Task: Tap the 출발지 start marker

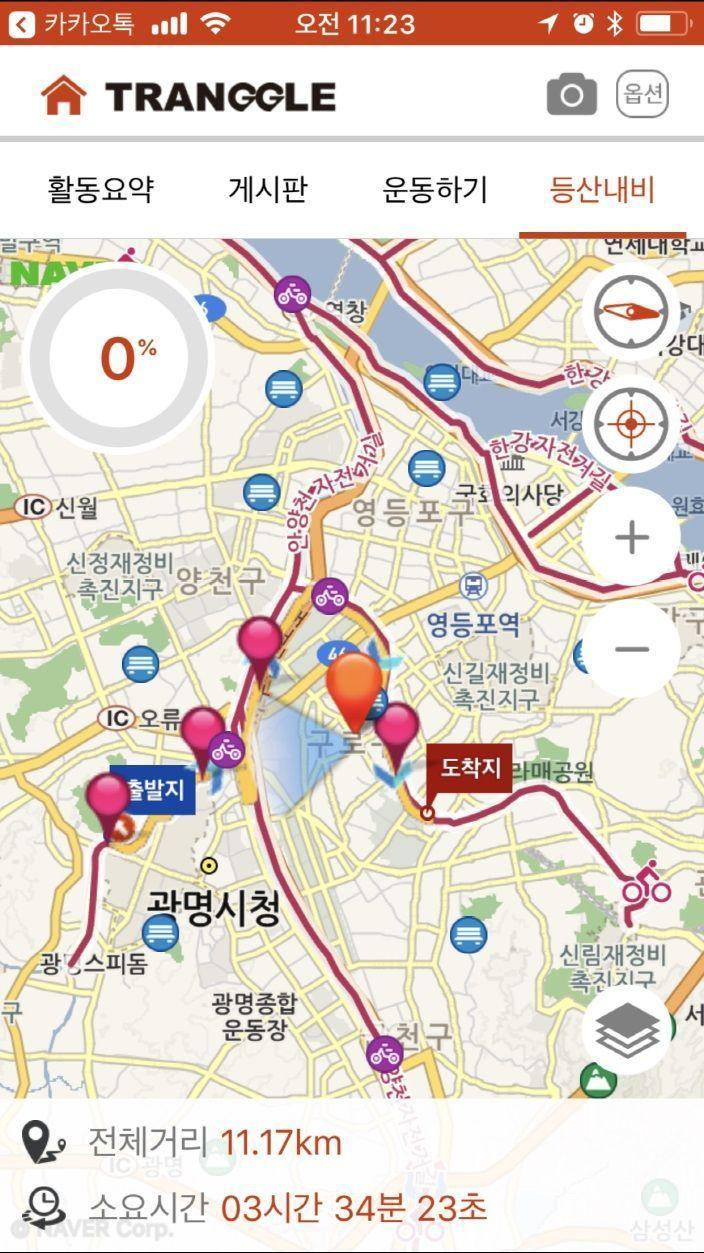Action: (x=152, y=790)
